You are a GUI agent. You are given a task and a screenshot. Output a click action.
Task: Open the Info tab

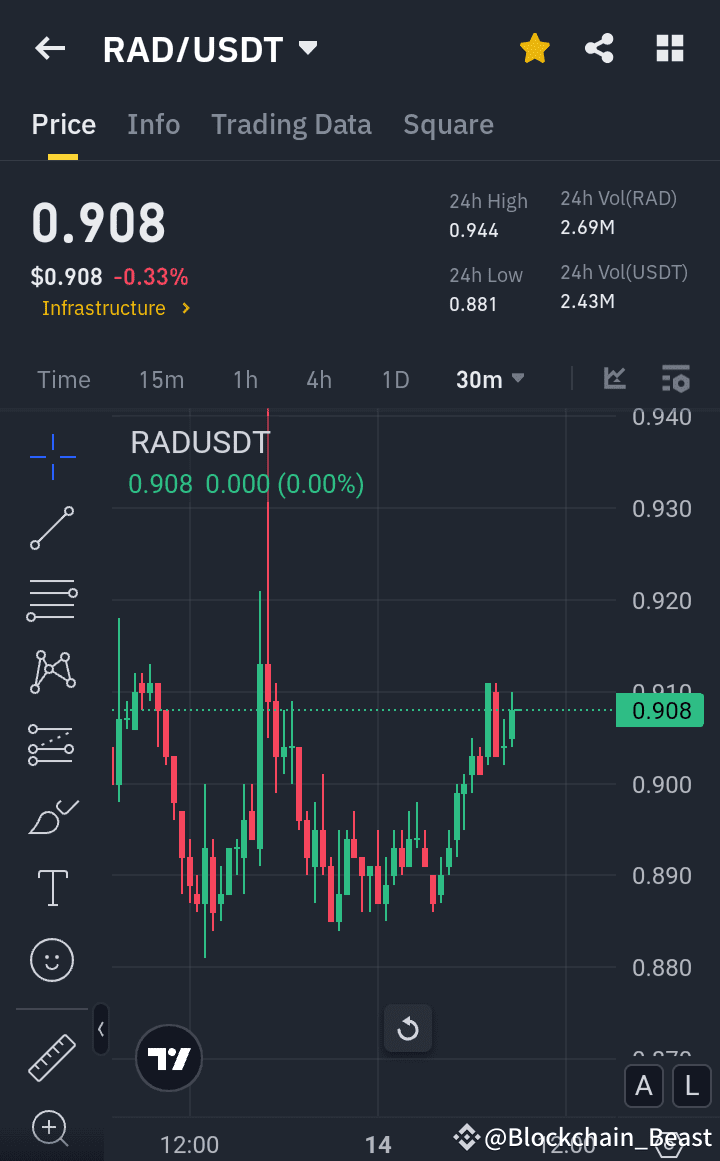click(153, 124)
